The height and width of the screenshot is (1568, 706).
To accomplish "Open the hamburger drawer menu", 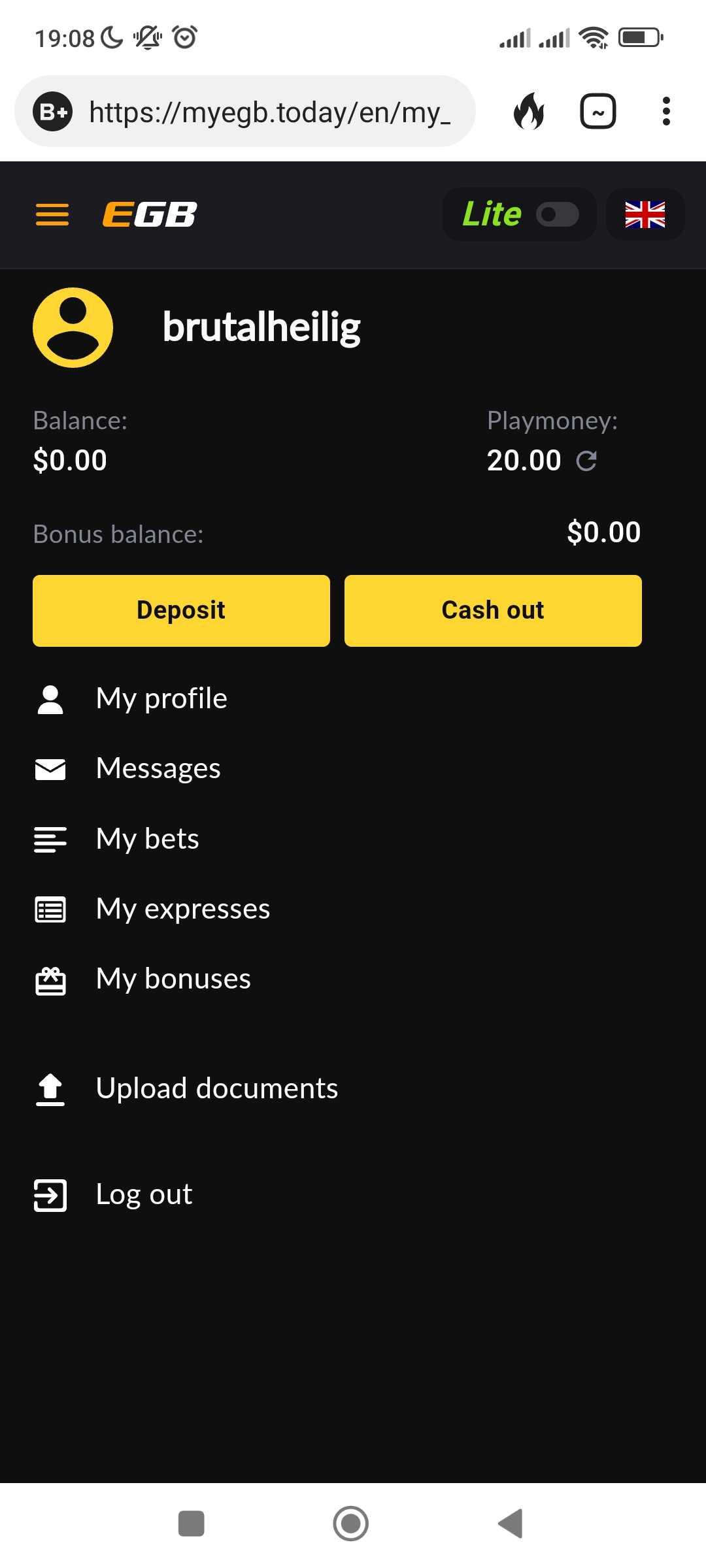I will tap(52, 214).
